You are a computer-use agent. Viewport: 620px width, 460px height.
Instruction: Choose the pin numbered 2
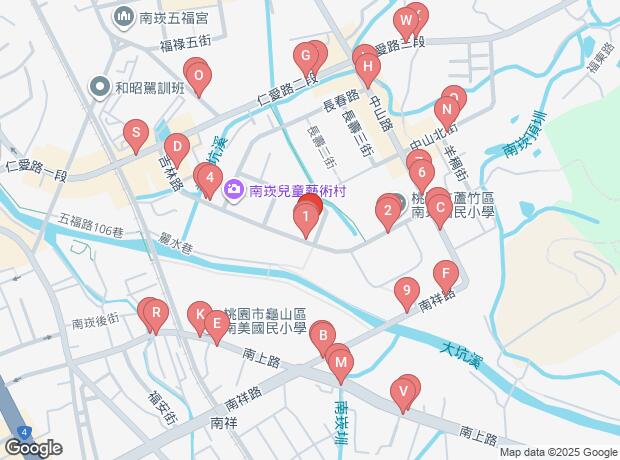(x=387, y=210)
